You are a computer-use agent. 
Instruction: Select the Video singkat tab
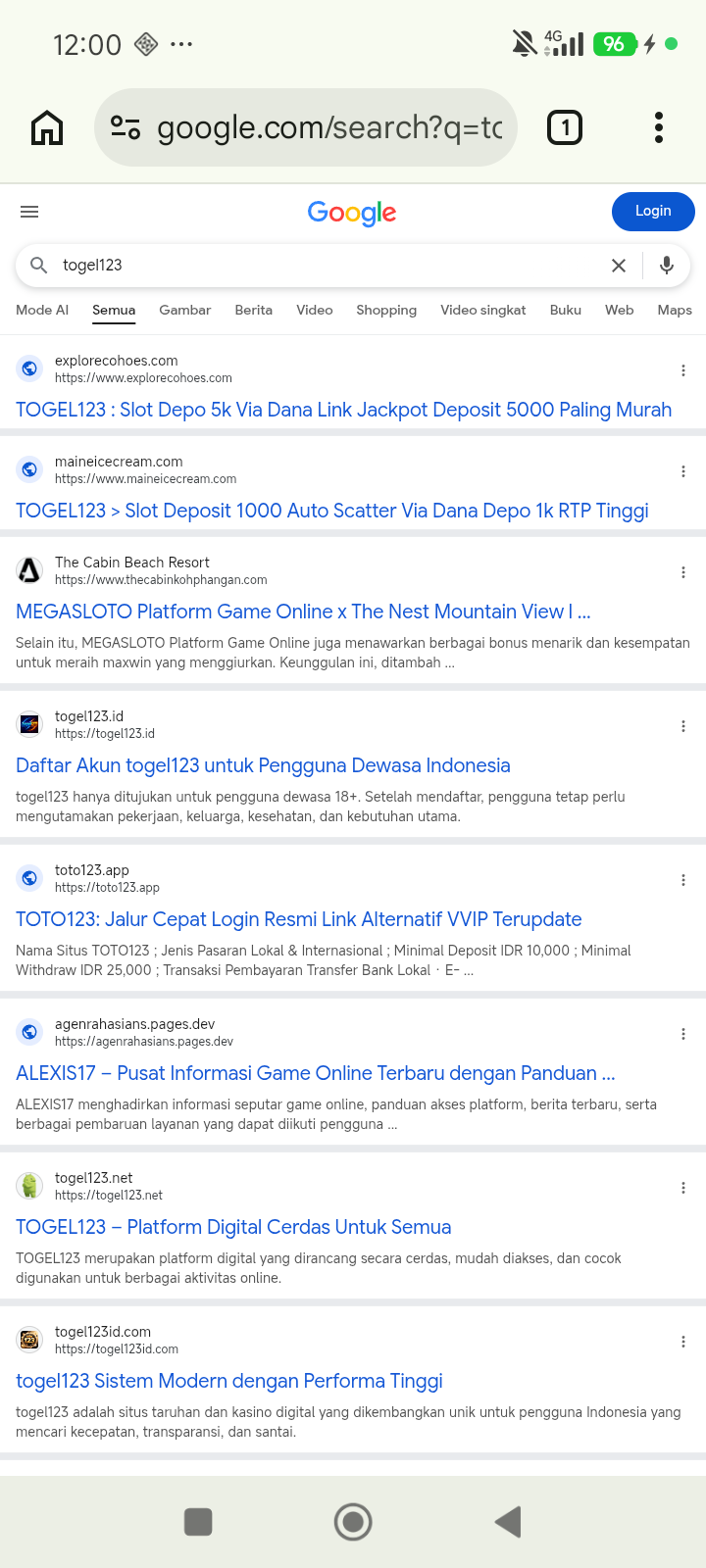[x=483, y=310]
